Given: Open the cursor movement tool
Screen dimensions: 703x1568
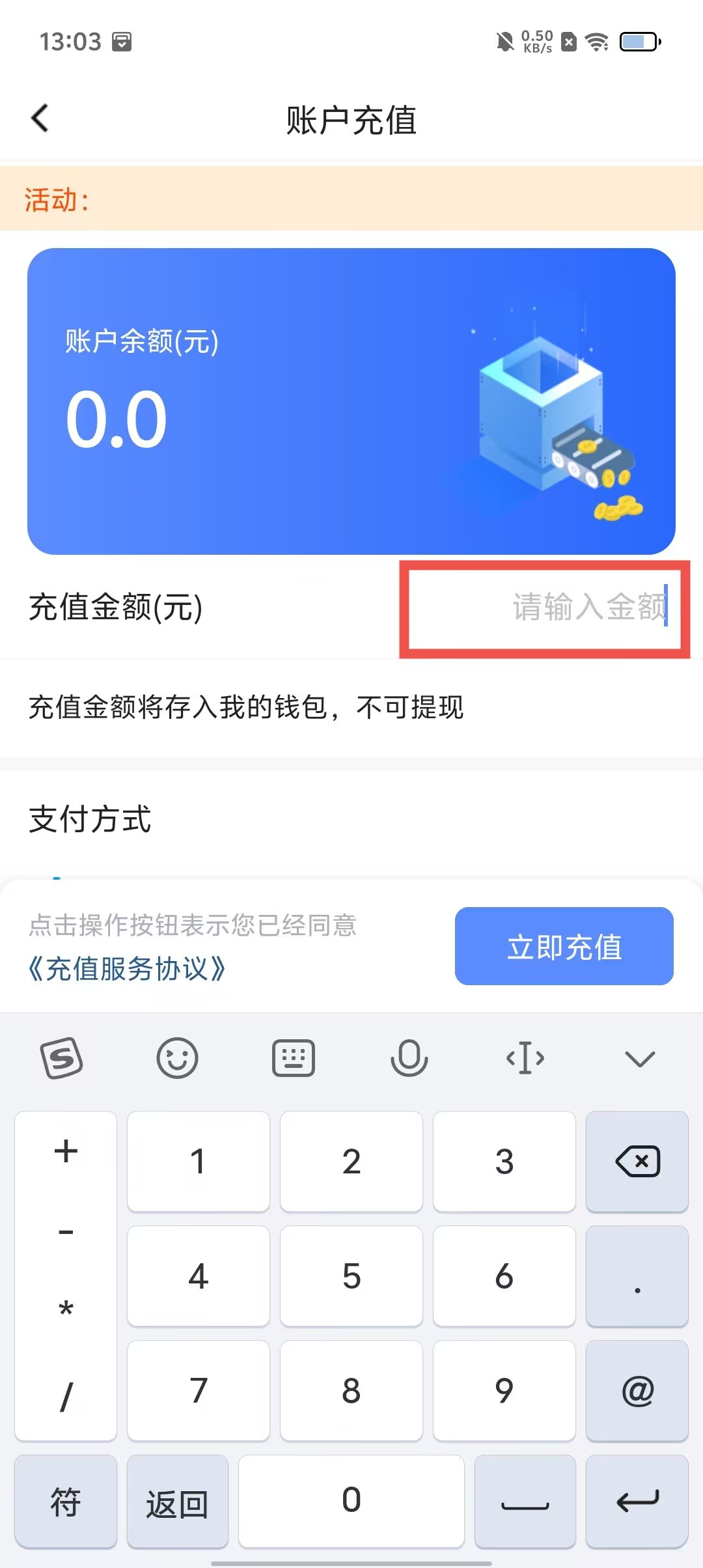Looking at the screenshot, I should click(x=525, y=1059).
